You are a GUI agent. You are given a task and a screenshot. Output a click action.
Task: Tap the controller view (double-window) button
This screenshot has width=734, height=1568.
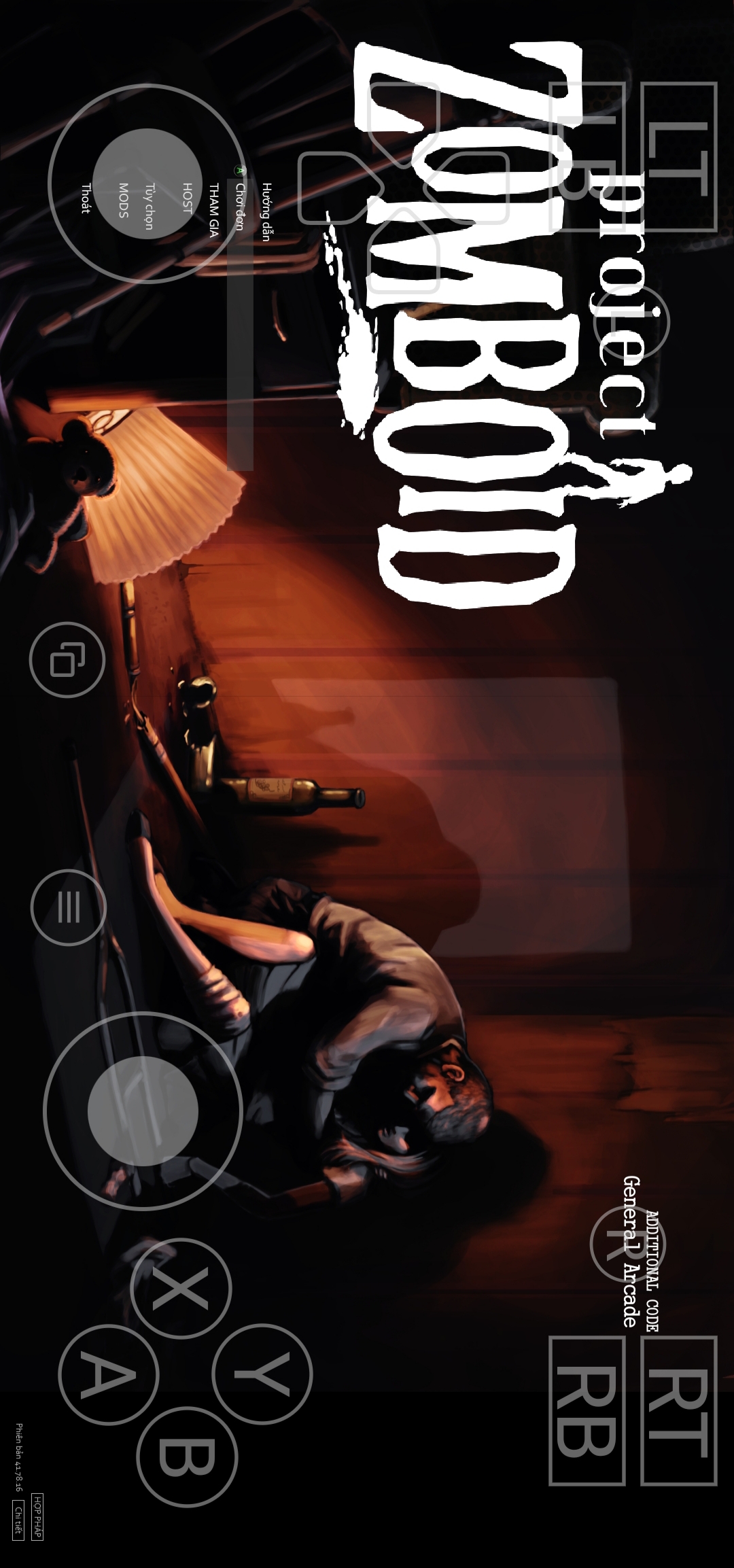pos(67,659)
